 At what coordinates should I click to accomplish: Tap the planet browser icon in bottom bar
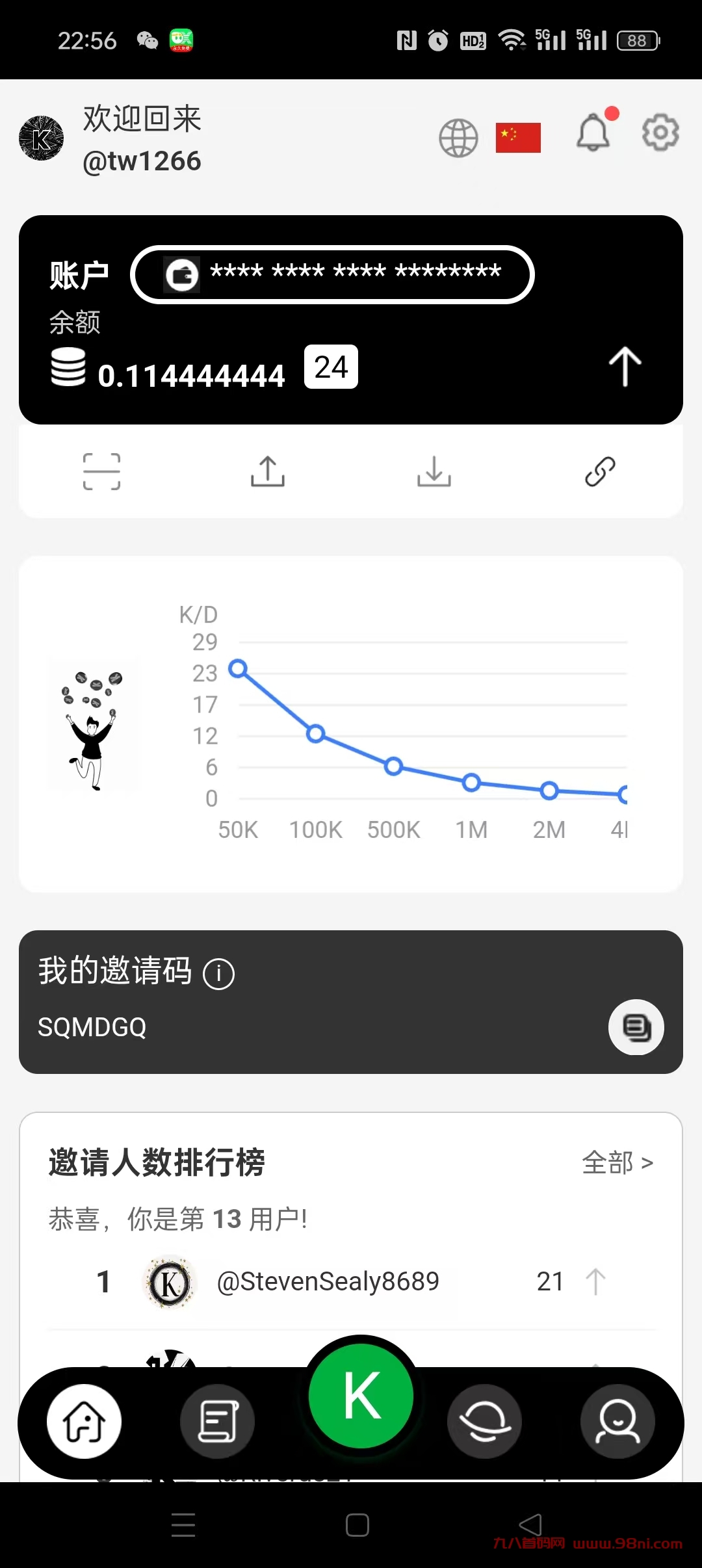(x=484, y=1421)
